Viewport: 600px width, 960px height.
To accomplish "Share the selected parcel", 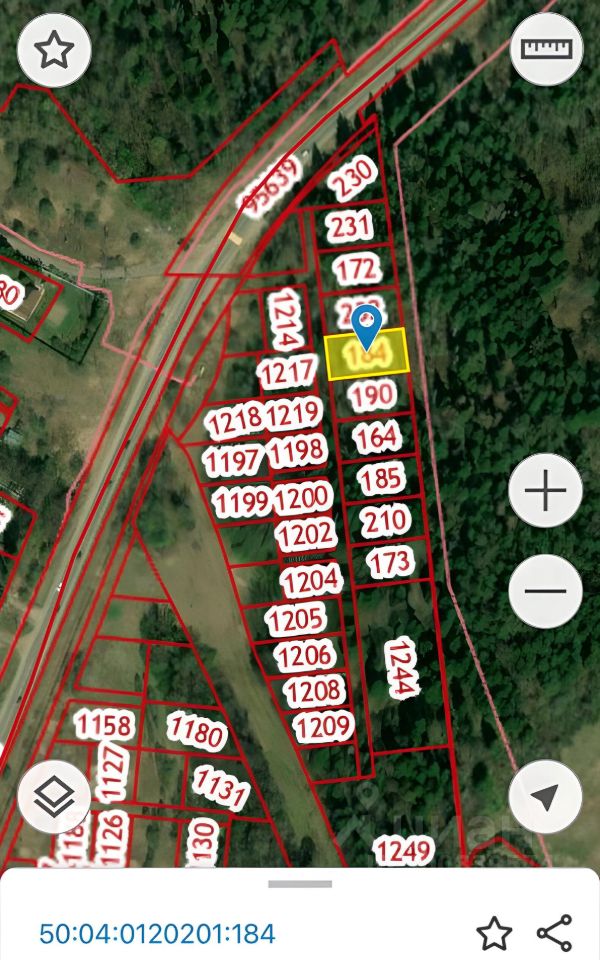I will [555, 933].
